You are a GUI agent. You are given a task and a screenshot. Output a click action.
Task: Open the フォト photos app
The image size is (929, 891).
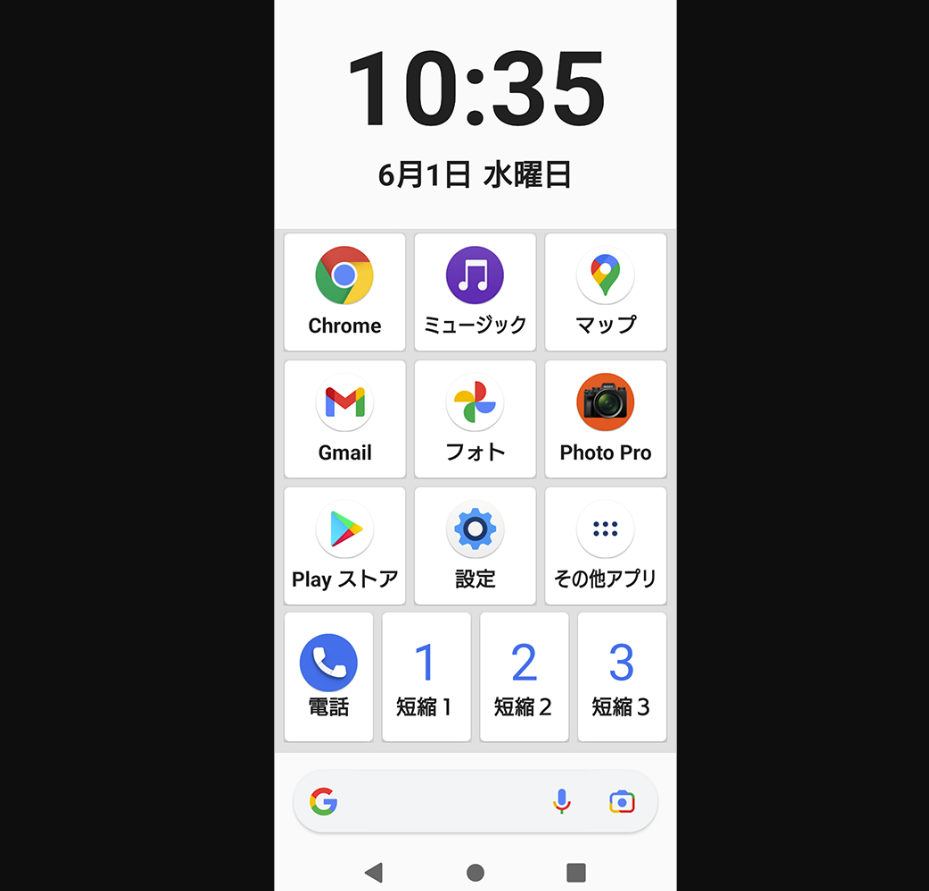point(475,418)
